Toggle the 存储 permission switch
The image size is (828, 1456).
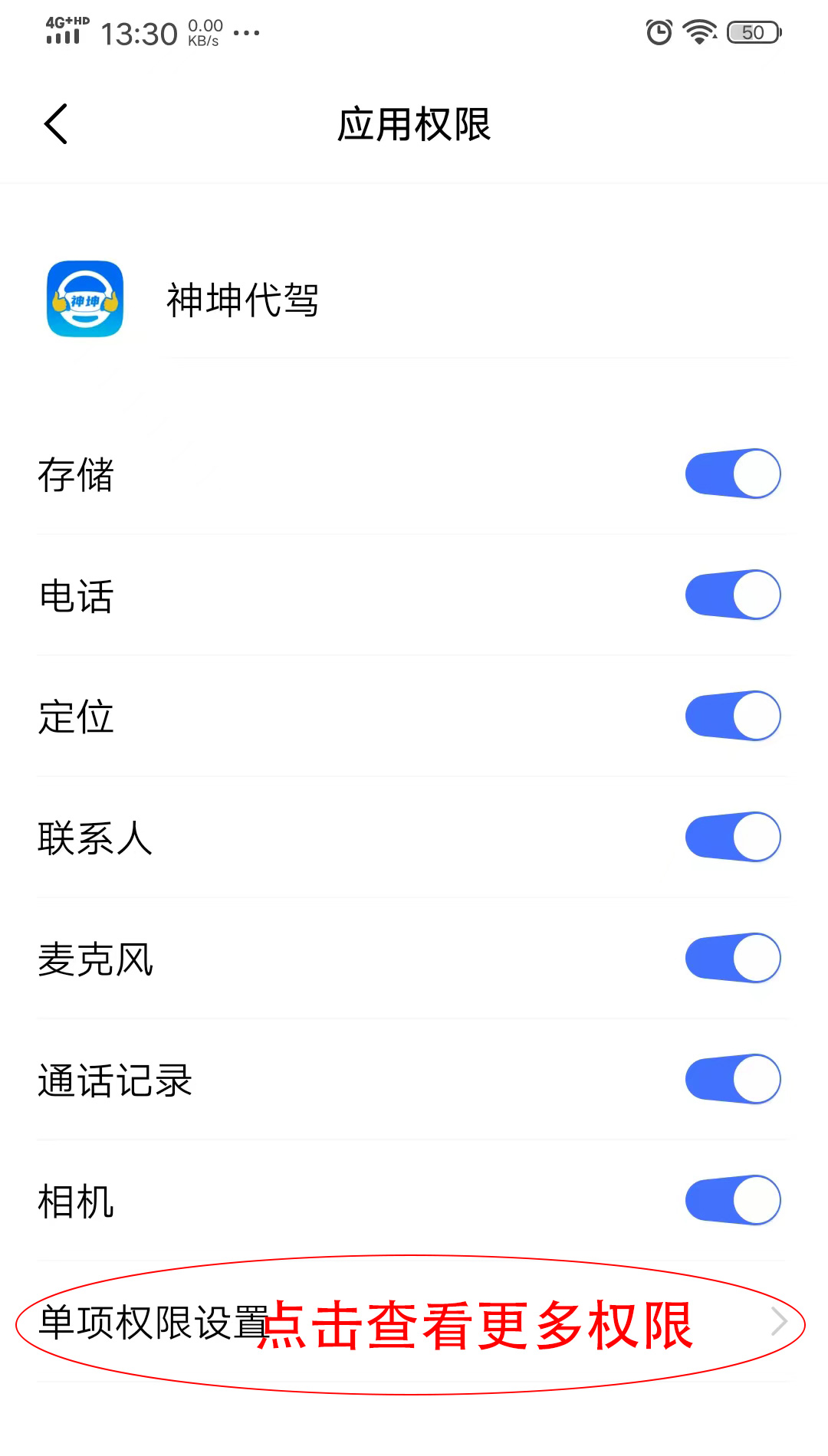point(732,474)
